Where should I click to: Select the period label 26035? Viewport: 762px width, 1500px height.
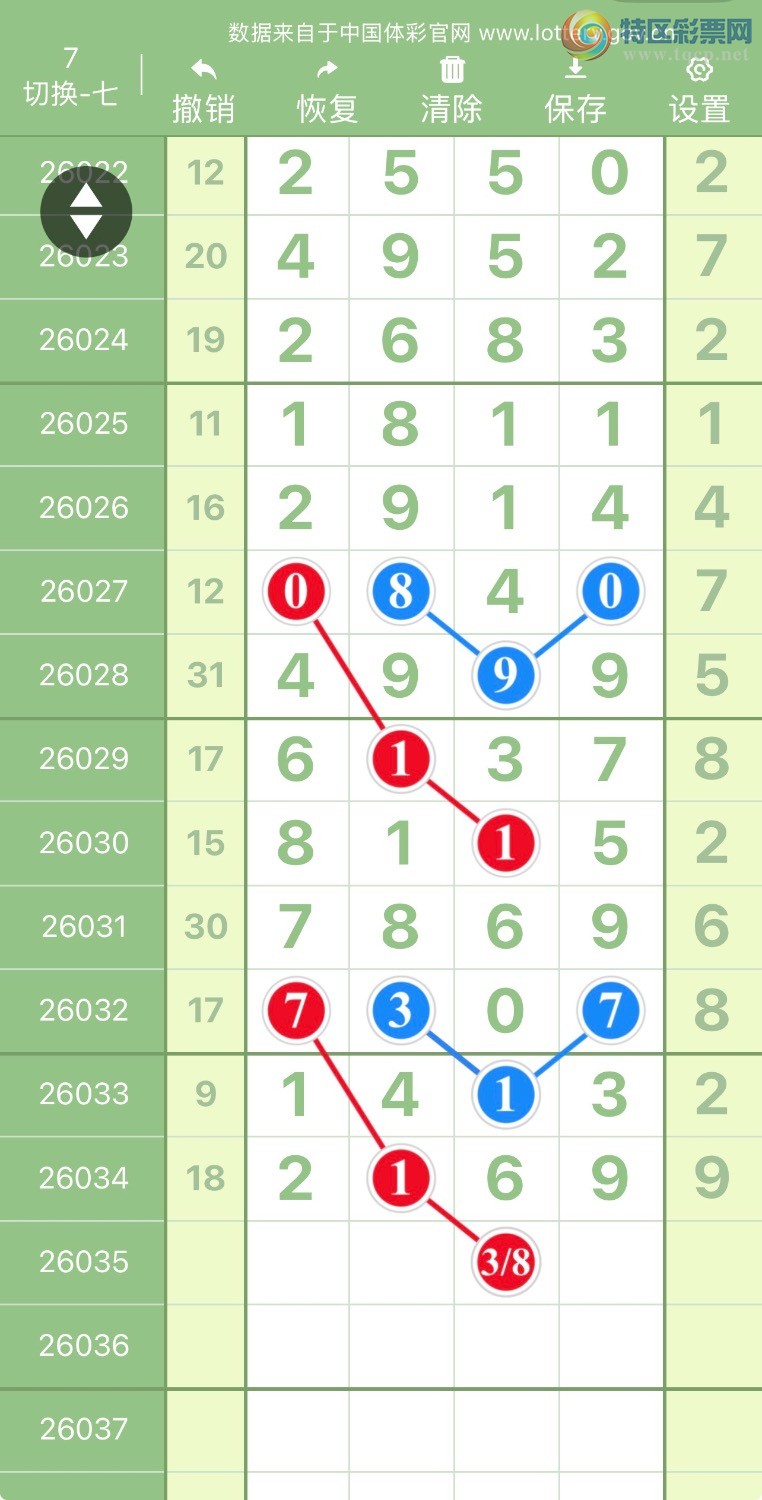coord(82,1262)
